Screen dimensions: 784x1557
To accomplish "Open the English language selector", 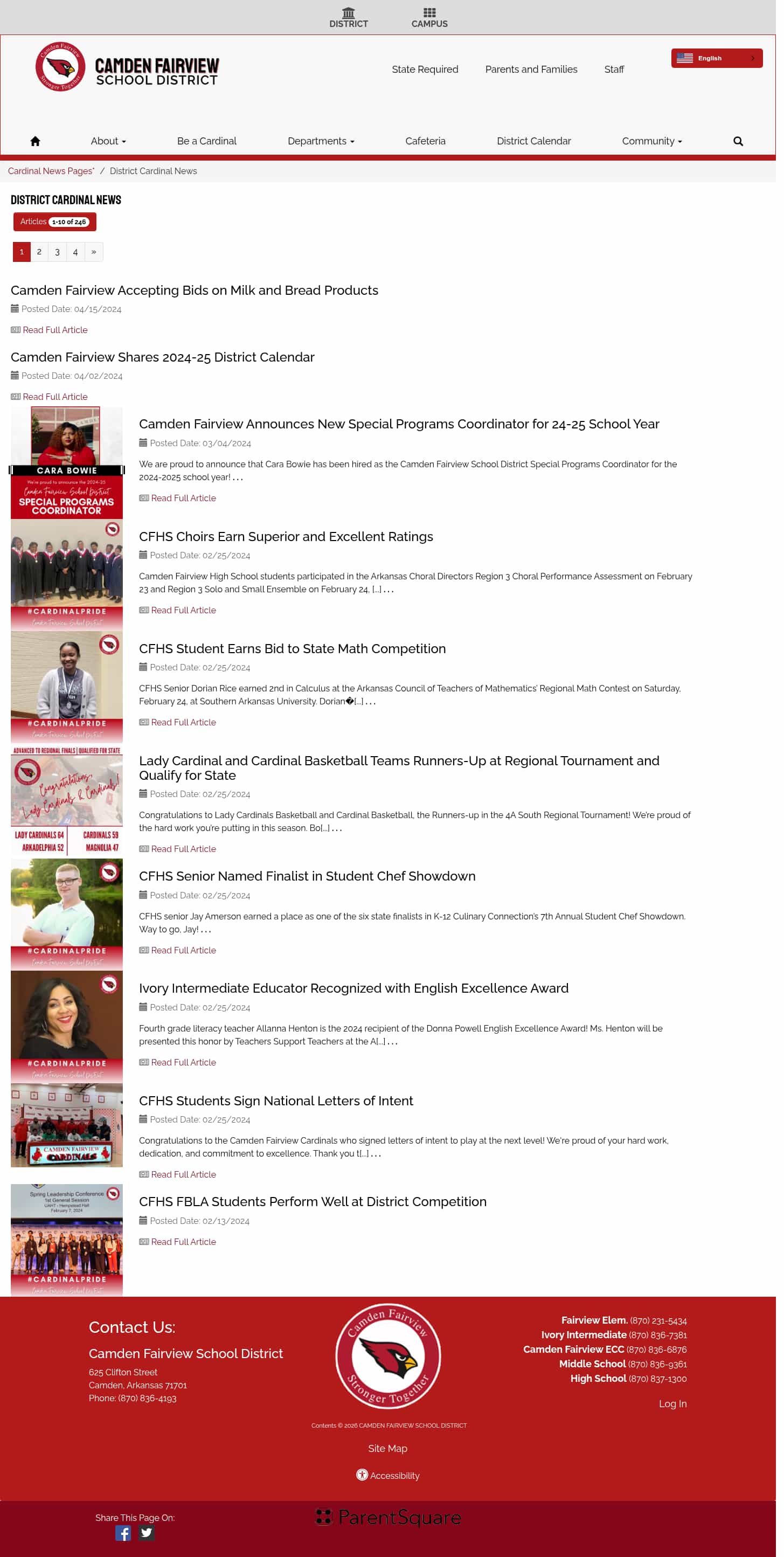I will click(716, 58).
